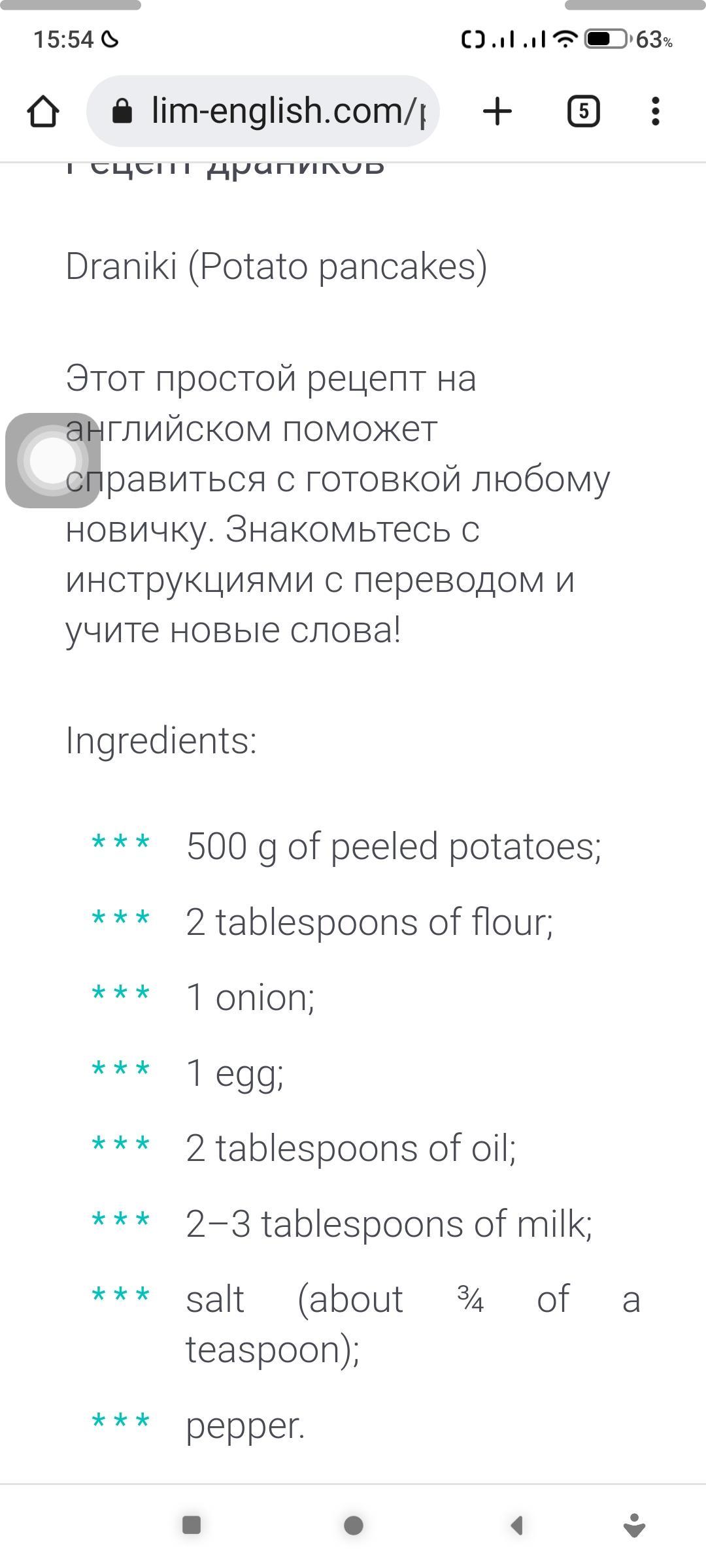The height and width of the screenshot is (1568, 706).
Task: Go to the browser home page
Action: pos(43,111)
